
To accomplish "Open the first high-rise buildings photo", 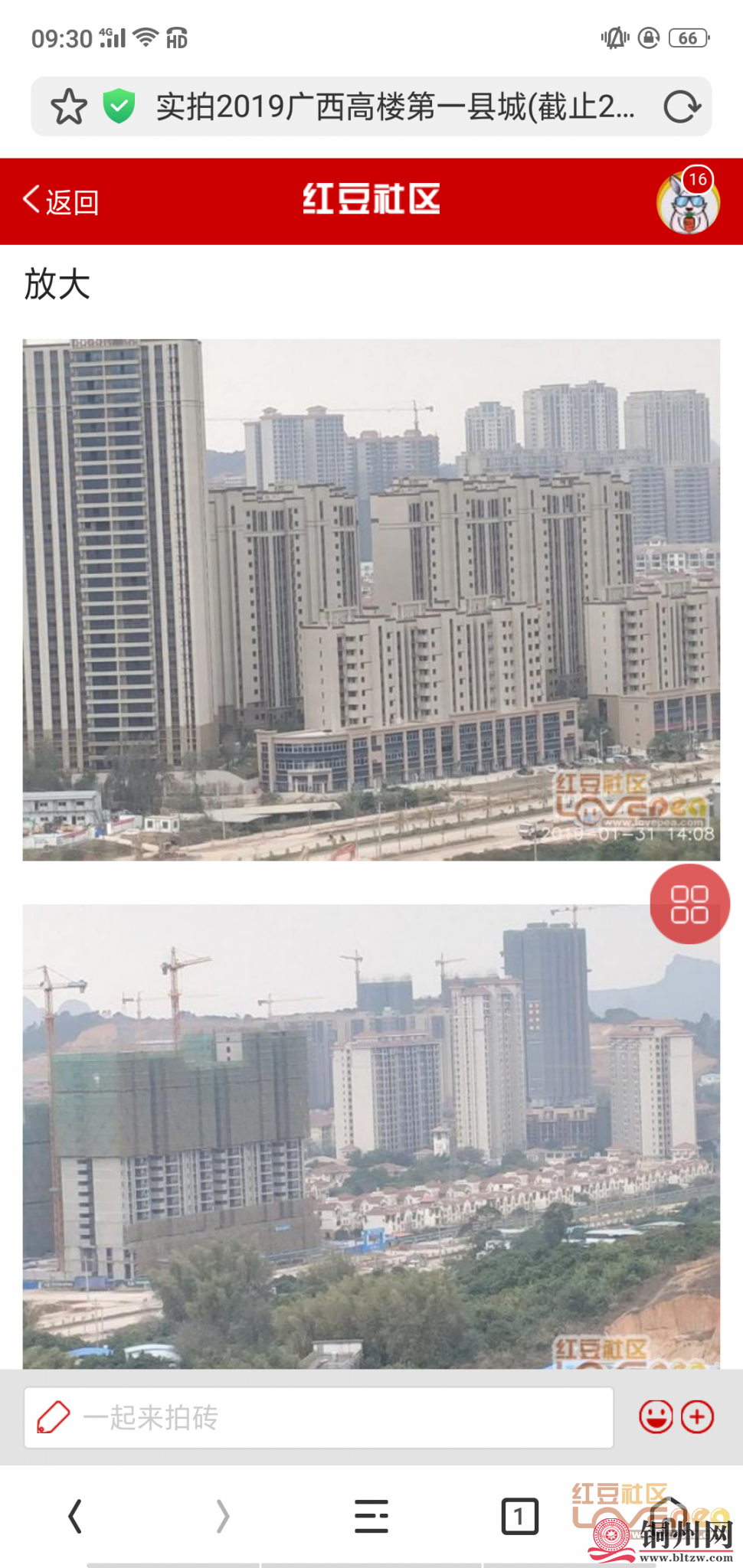I will pyautogui.click(x=371, y=599).
